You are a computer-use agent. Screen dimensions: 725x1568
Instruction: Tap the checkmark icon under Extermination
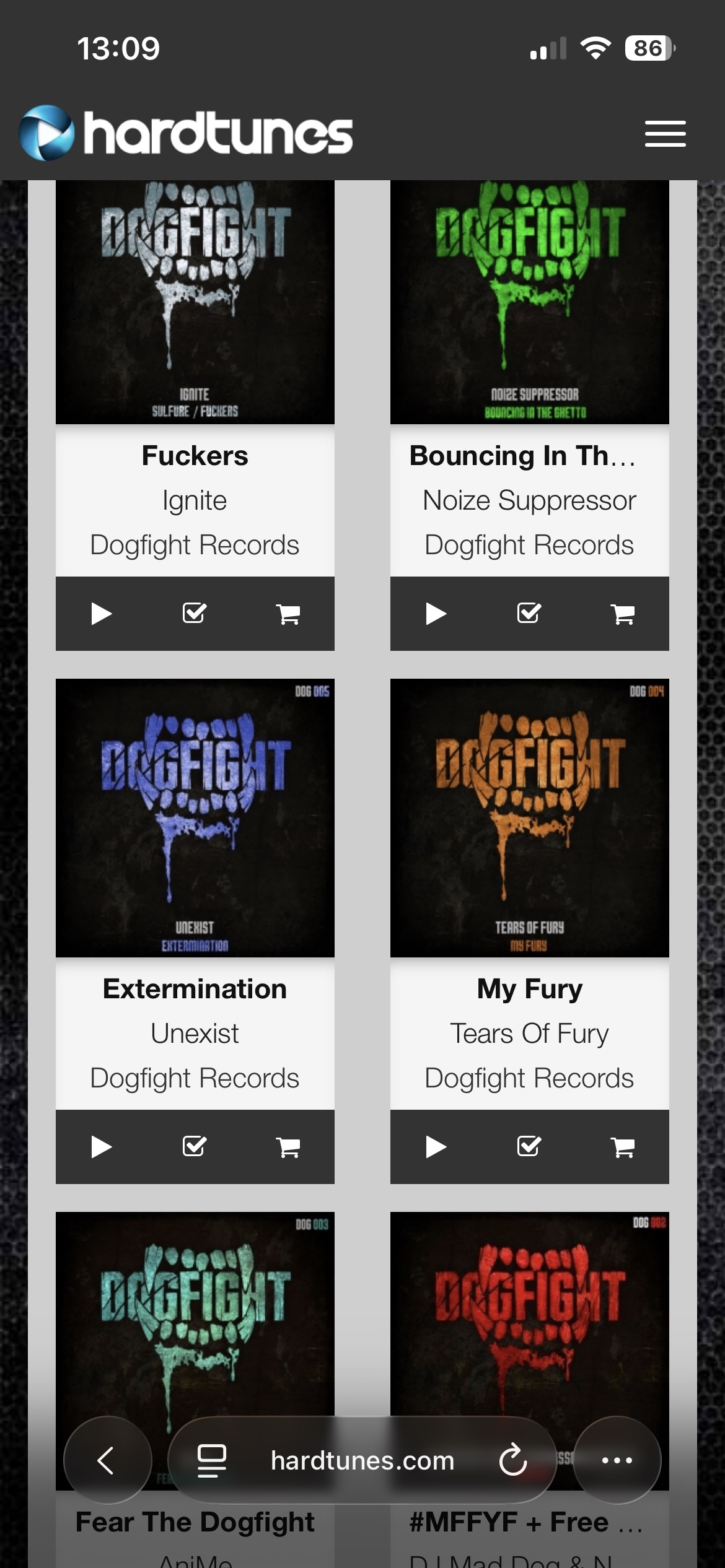point(195,1146)
